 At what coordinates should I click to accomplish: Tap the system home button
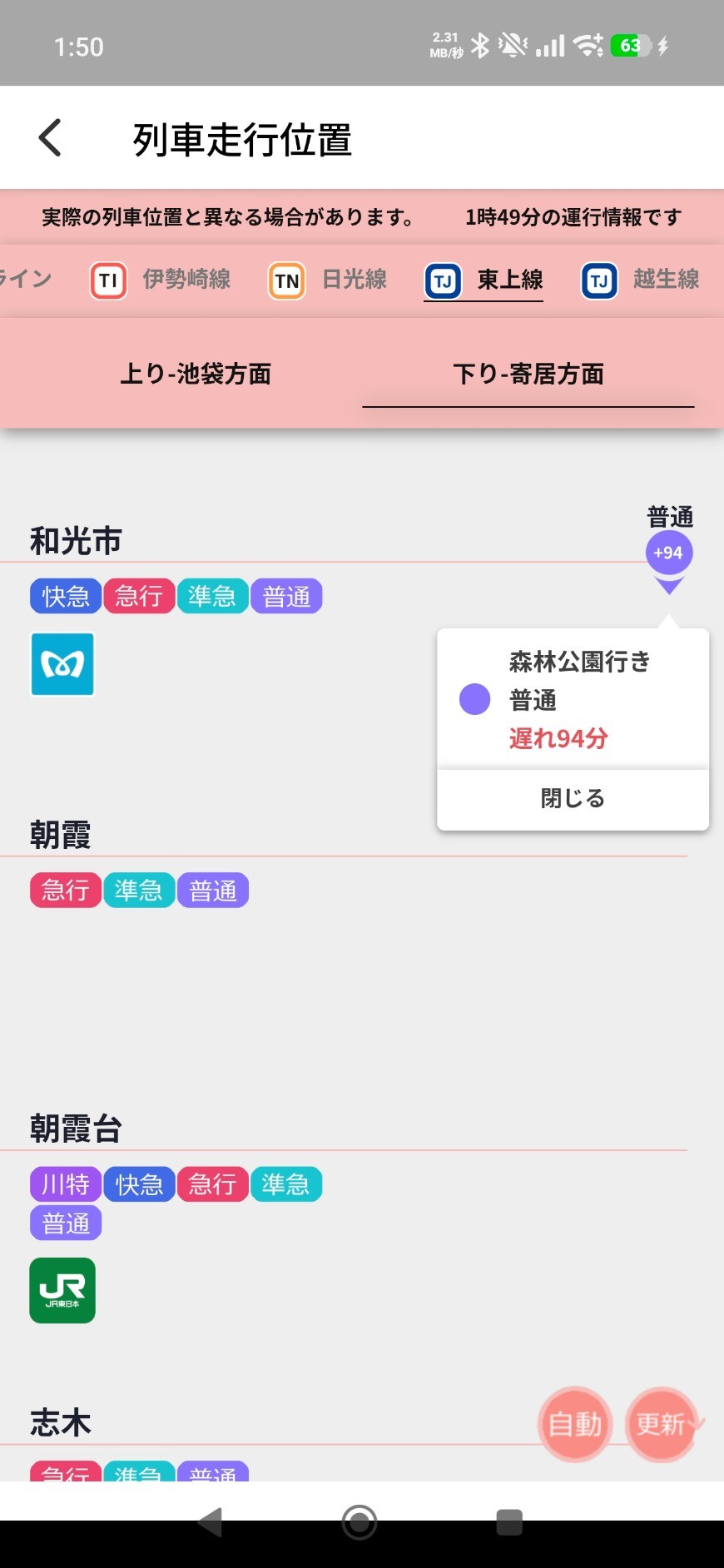point(360,1522)
